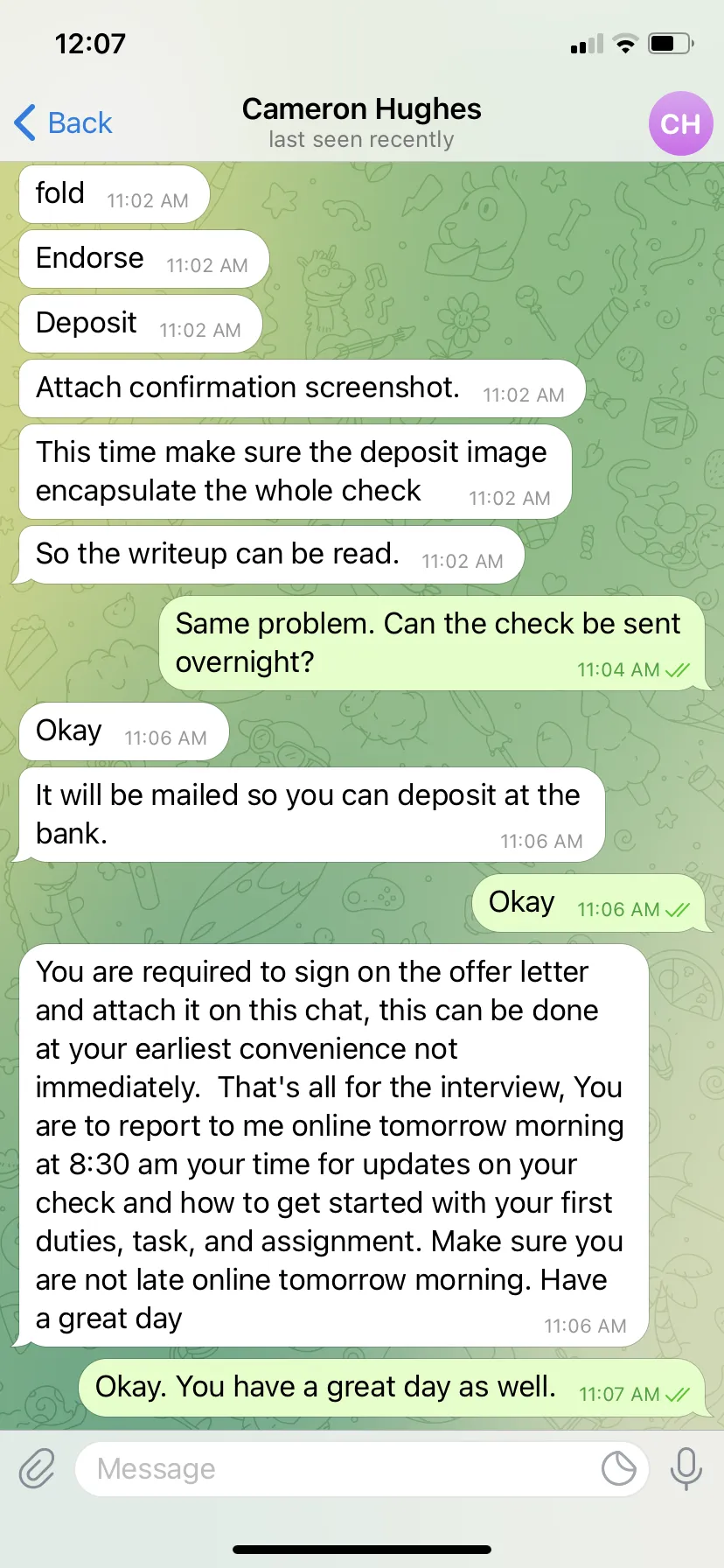The image size is (724, 1568).
Task: Open the sticker panel icon
Action: coord(619,1468)
